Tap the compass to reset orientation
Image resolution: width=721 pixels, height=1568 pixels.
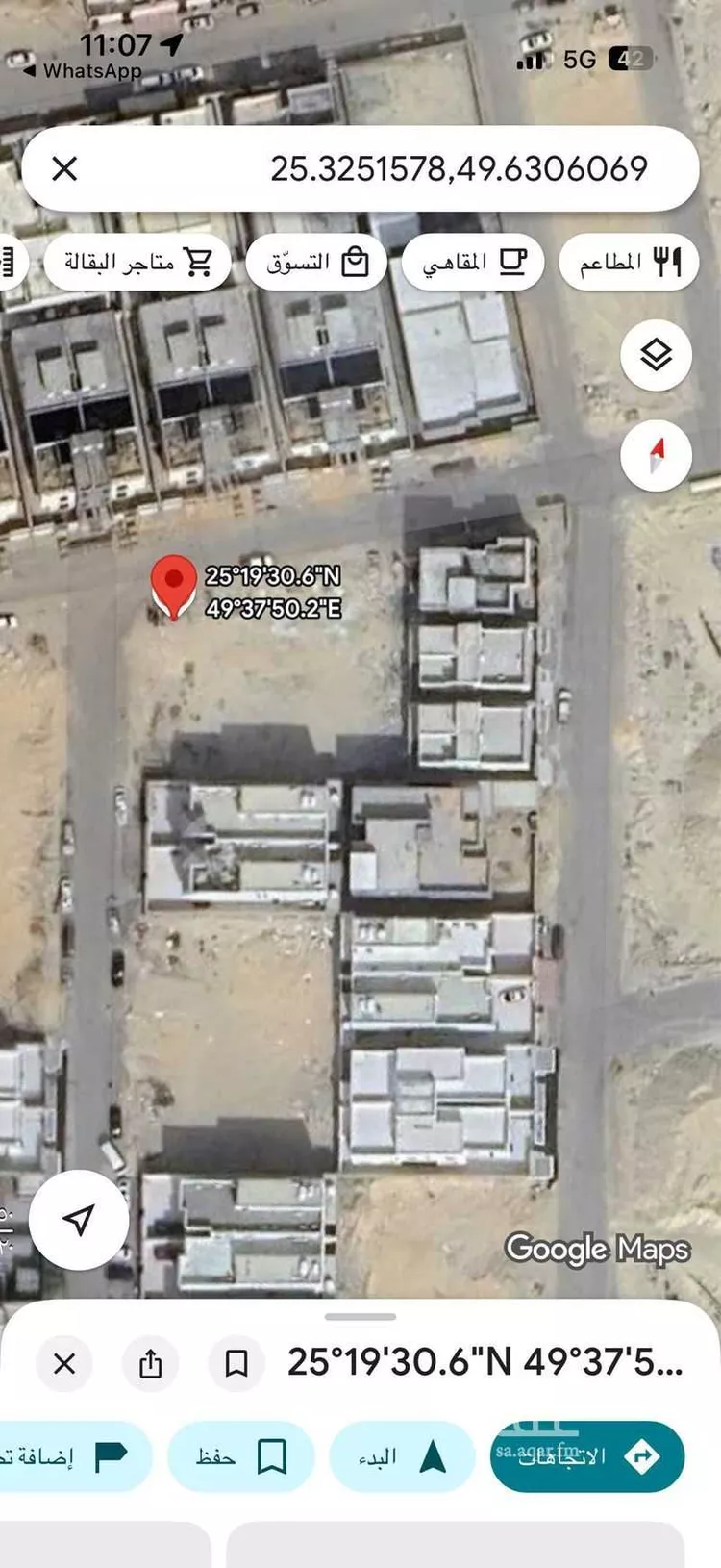click(x=656, y=456)
